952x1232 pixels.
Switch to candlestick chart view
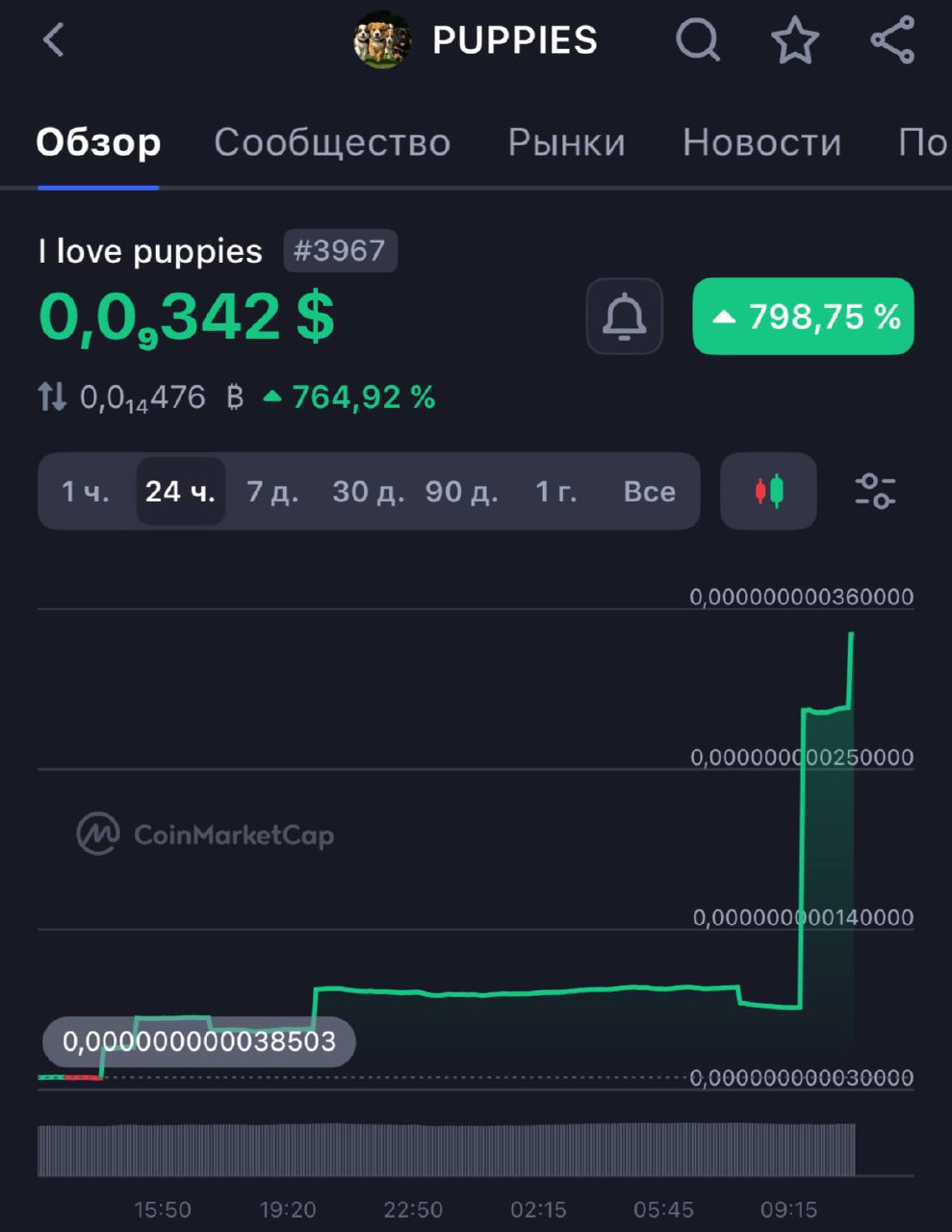click(x=768, y=492)
